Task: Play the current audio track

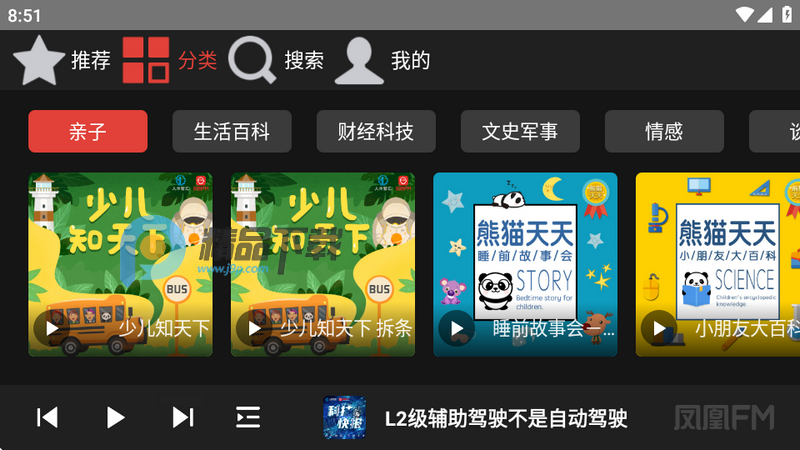Action: [x=115, y=417]
